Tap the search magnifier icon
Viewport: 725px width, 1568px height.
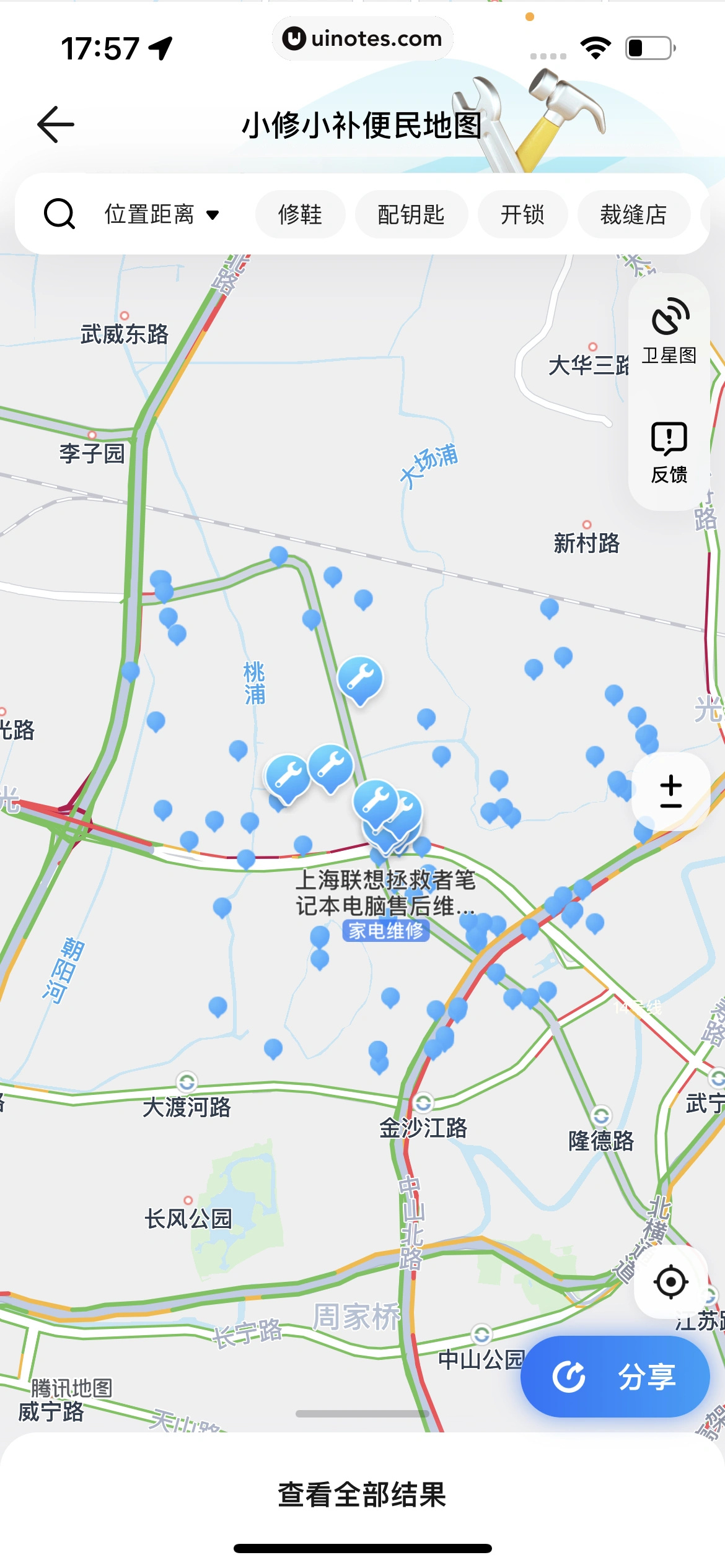(59, 214)
